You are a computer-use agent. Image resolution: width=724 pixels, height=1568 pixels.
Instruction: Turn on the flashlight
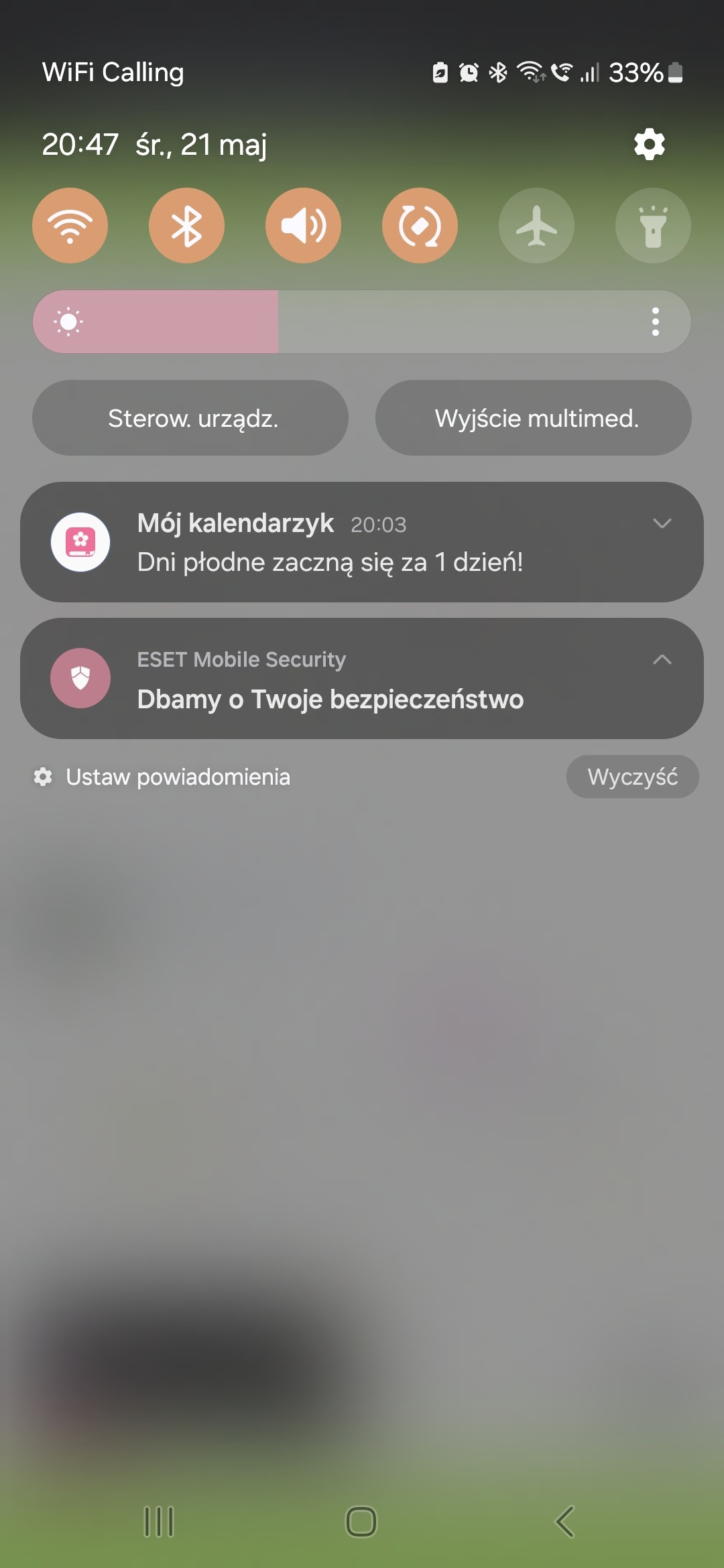653,226
